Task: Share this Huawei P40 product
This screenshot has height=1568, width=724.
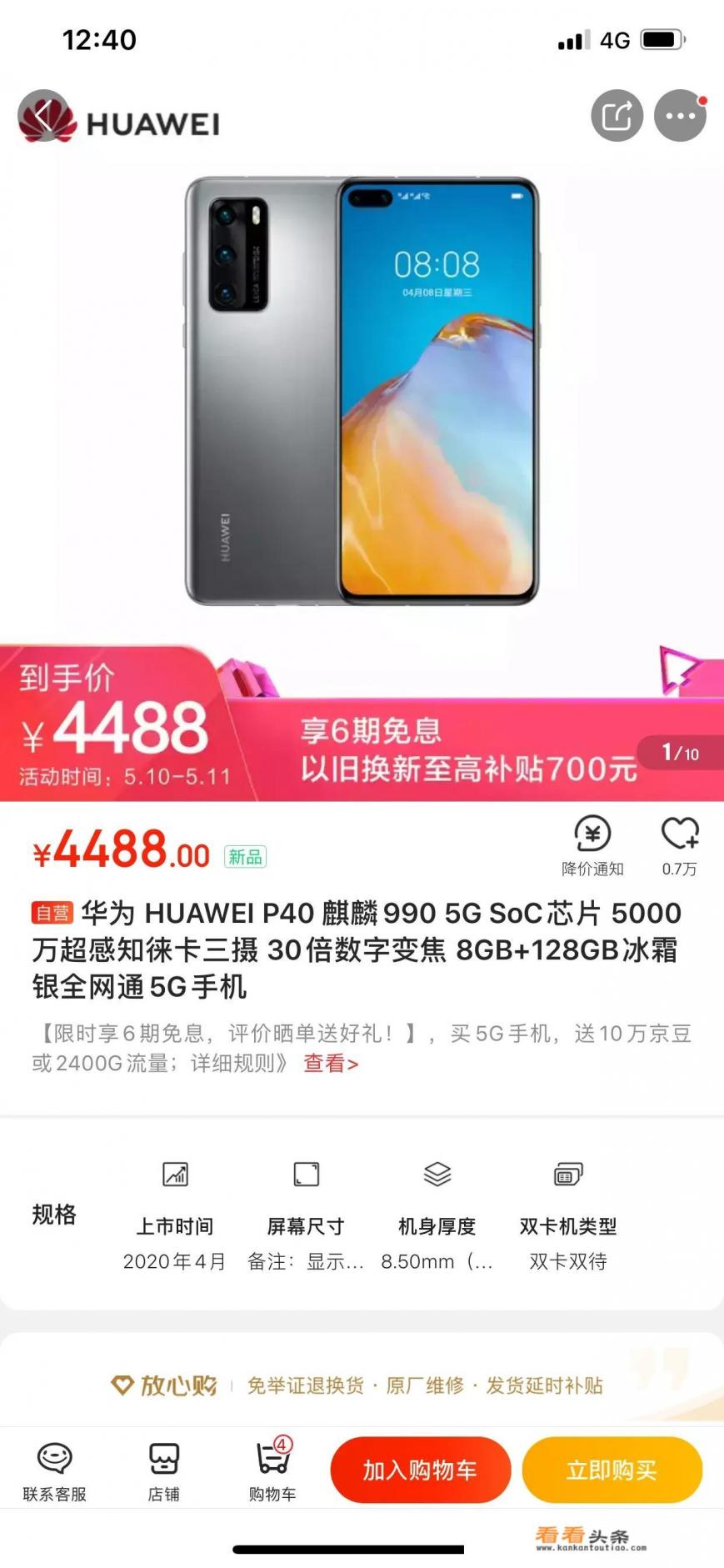Action: 617,116
